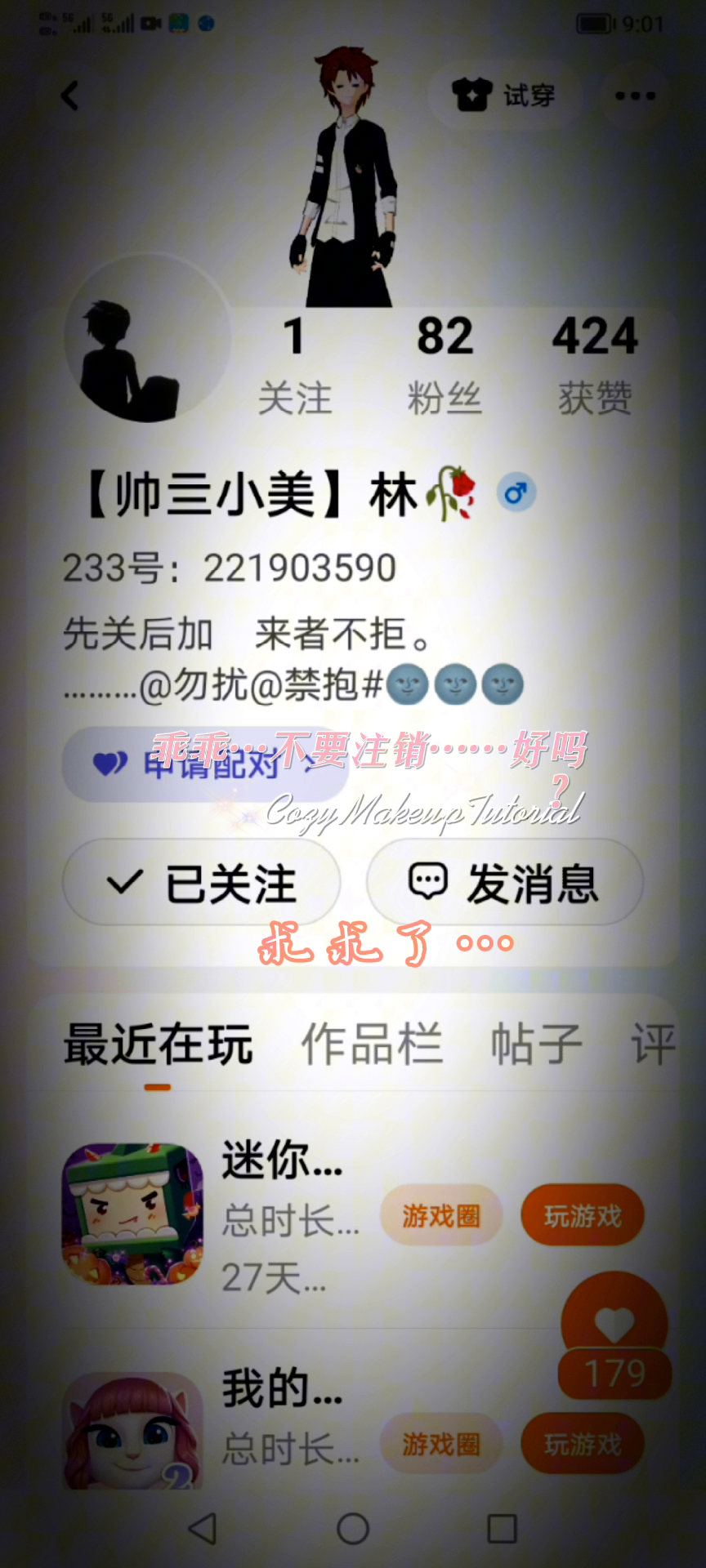Open the profile avatar picture

tap(147, 337)
